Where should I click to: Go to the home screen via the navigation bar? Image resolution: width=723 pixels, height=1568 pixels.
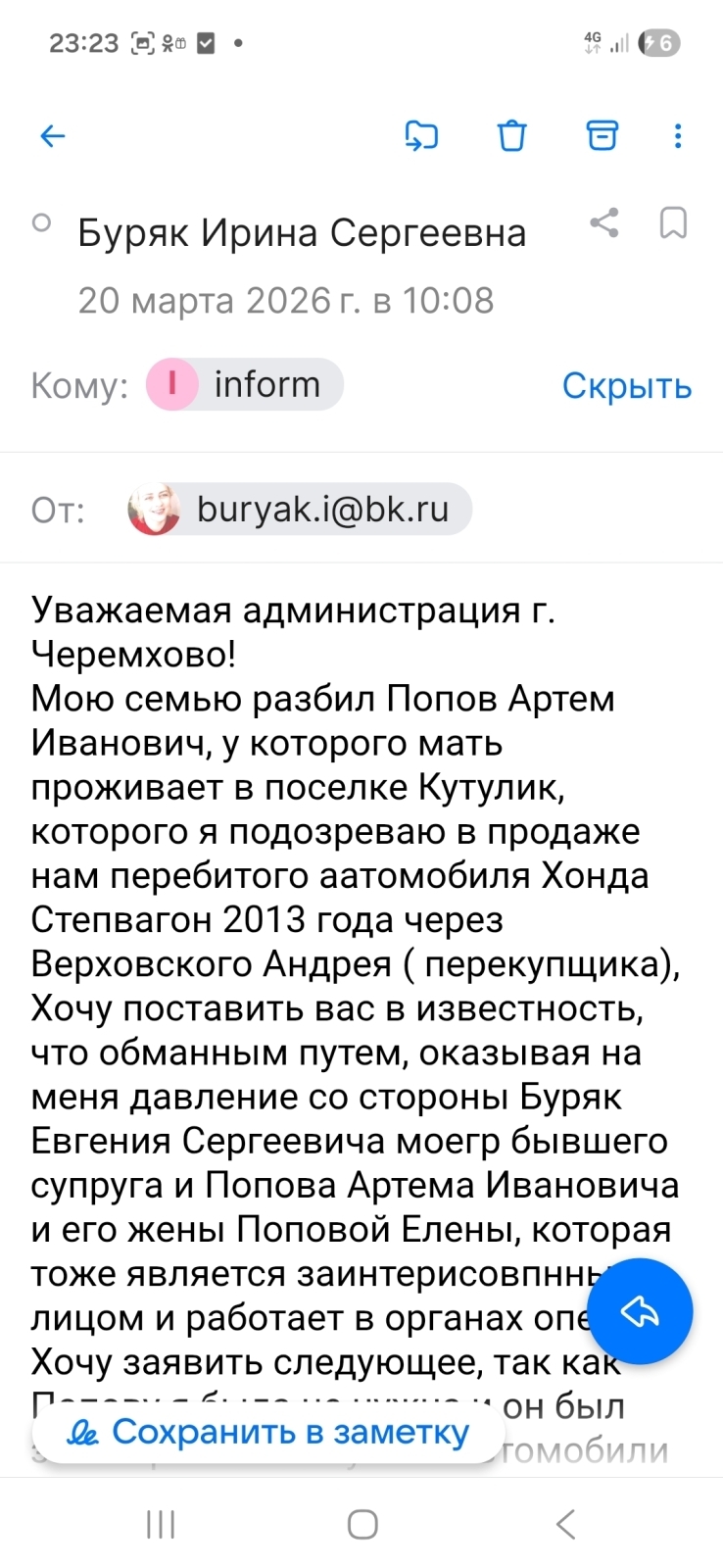point(362,1524)
